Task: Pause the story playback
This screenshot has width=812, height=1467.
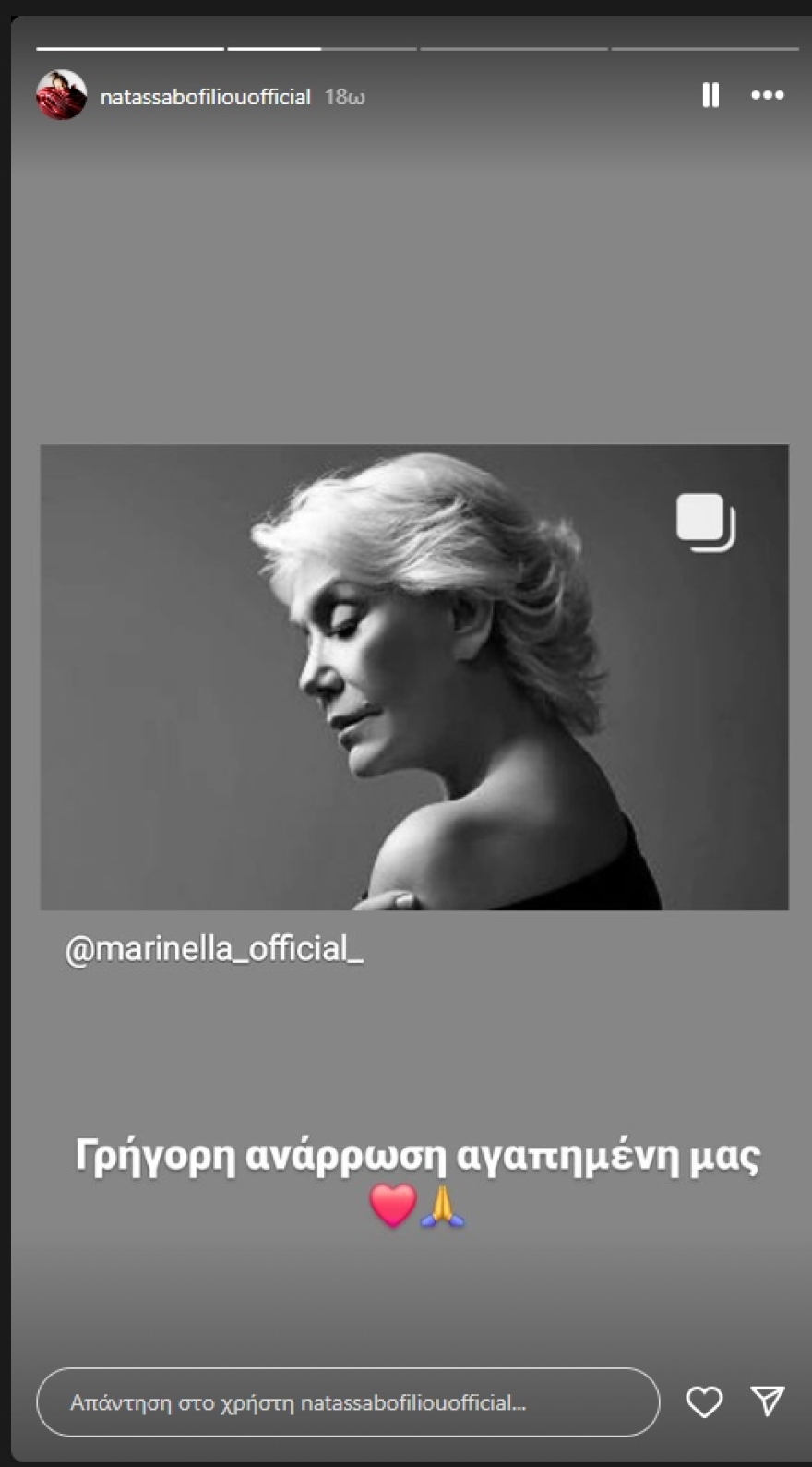Action: coord(710,95)
